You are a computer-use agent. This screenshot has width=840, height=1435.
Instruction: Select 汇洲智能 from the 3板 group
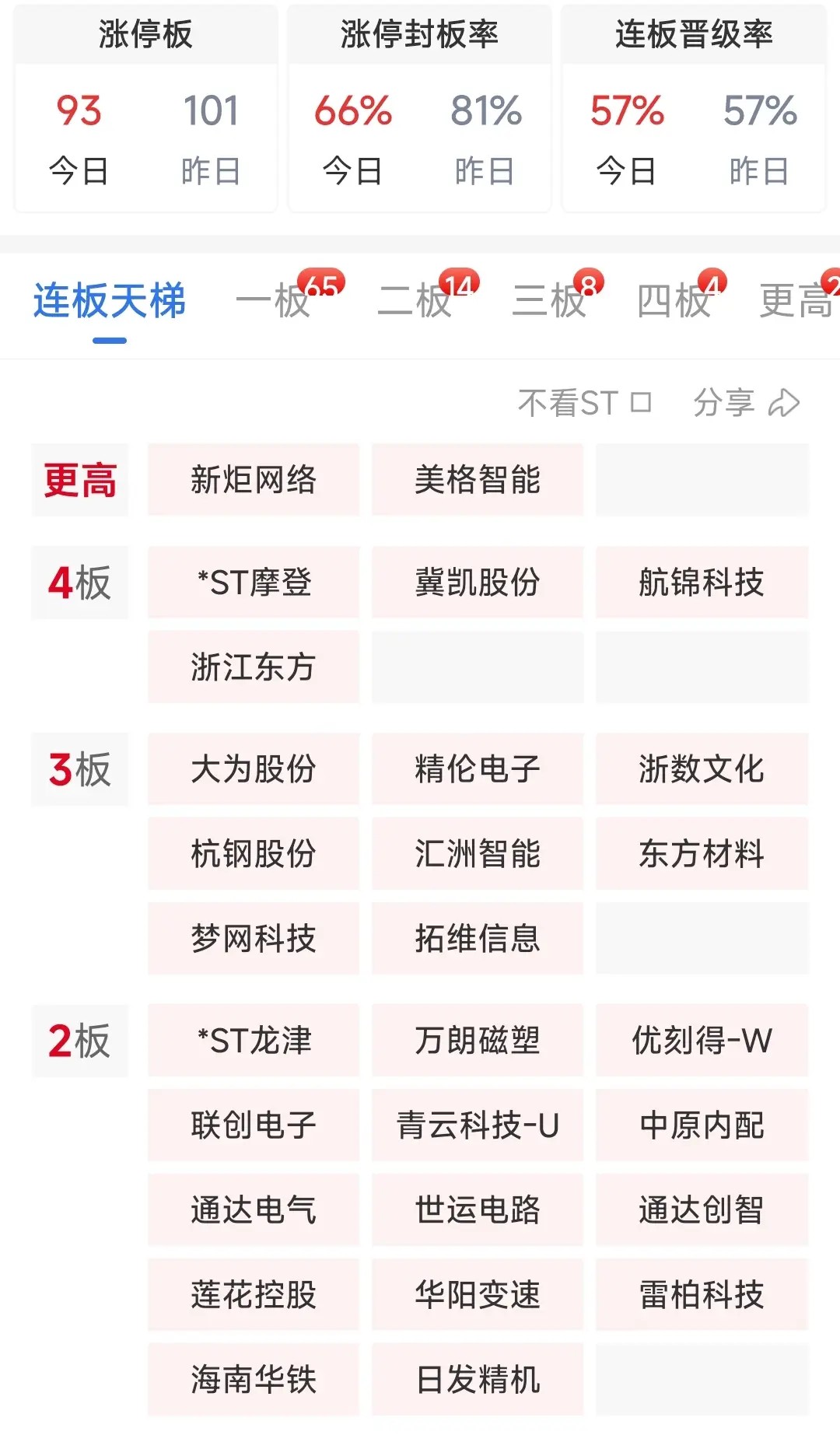coord(478,854)
